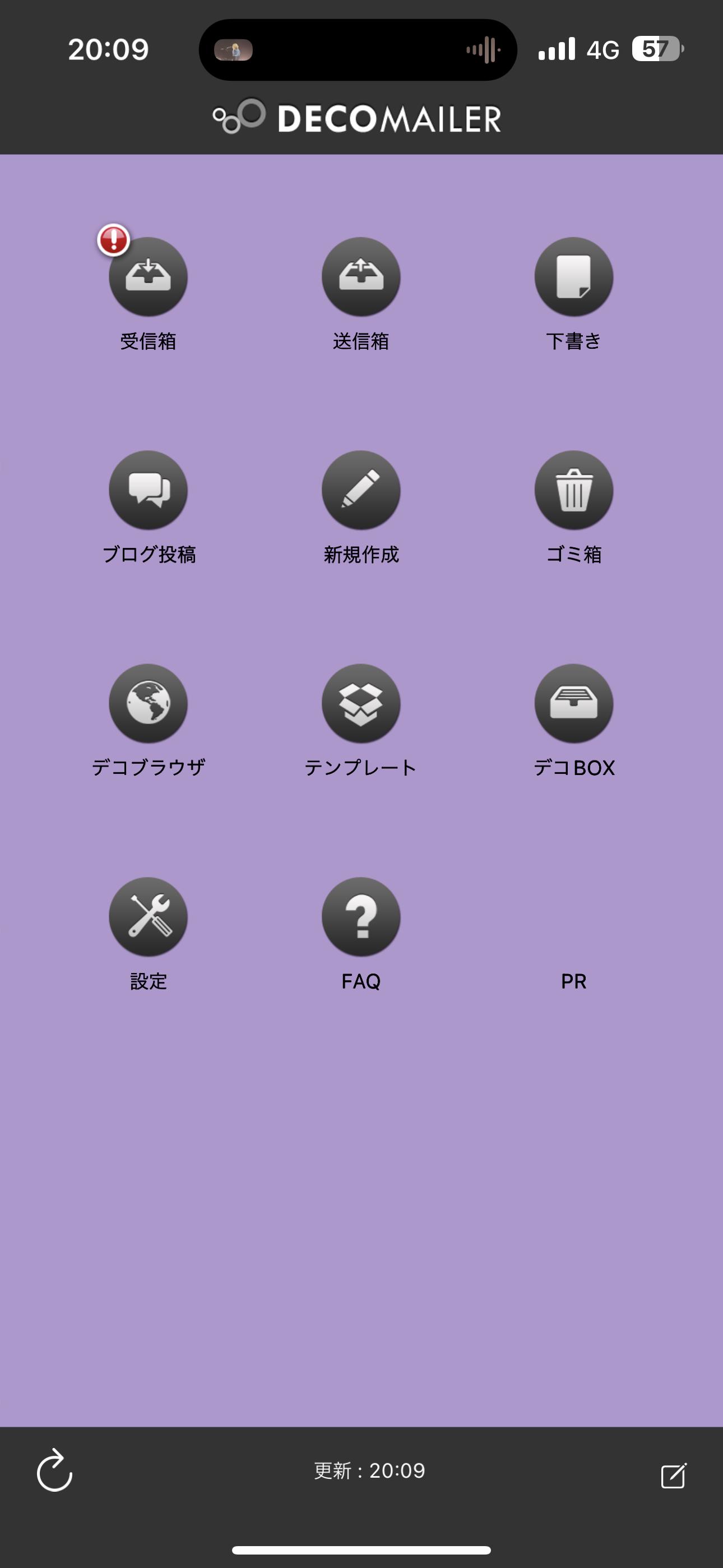Open 下書き drafts folder
Image resolution: width=723 pixels, height=1568 pixels.
point(573,277)
